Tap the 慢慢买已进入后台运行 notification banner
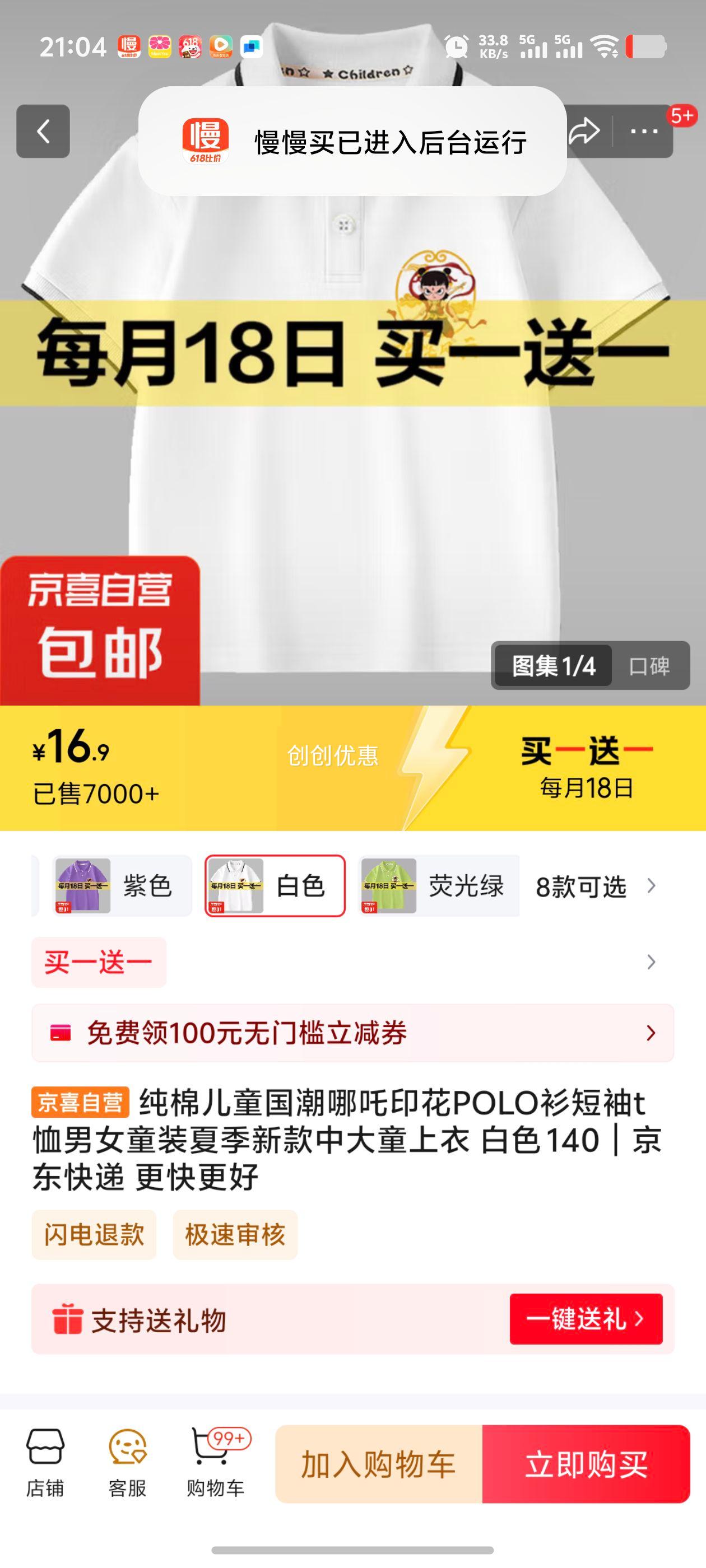This screenshot has width=706, height=1568. [x=352, y=141]
